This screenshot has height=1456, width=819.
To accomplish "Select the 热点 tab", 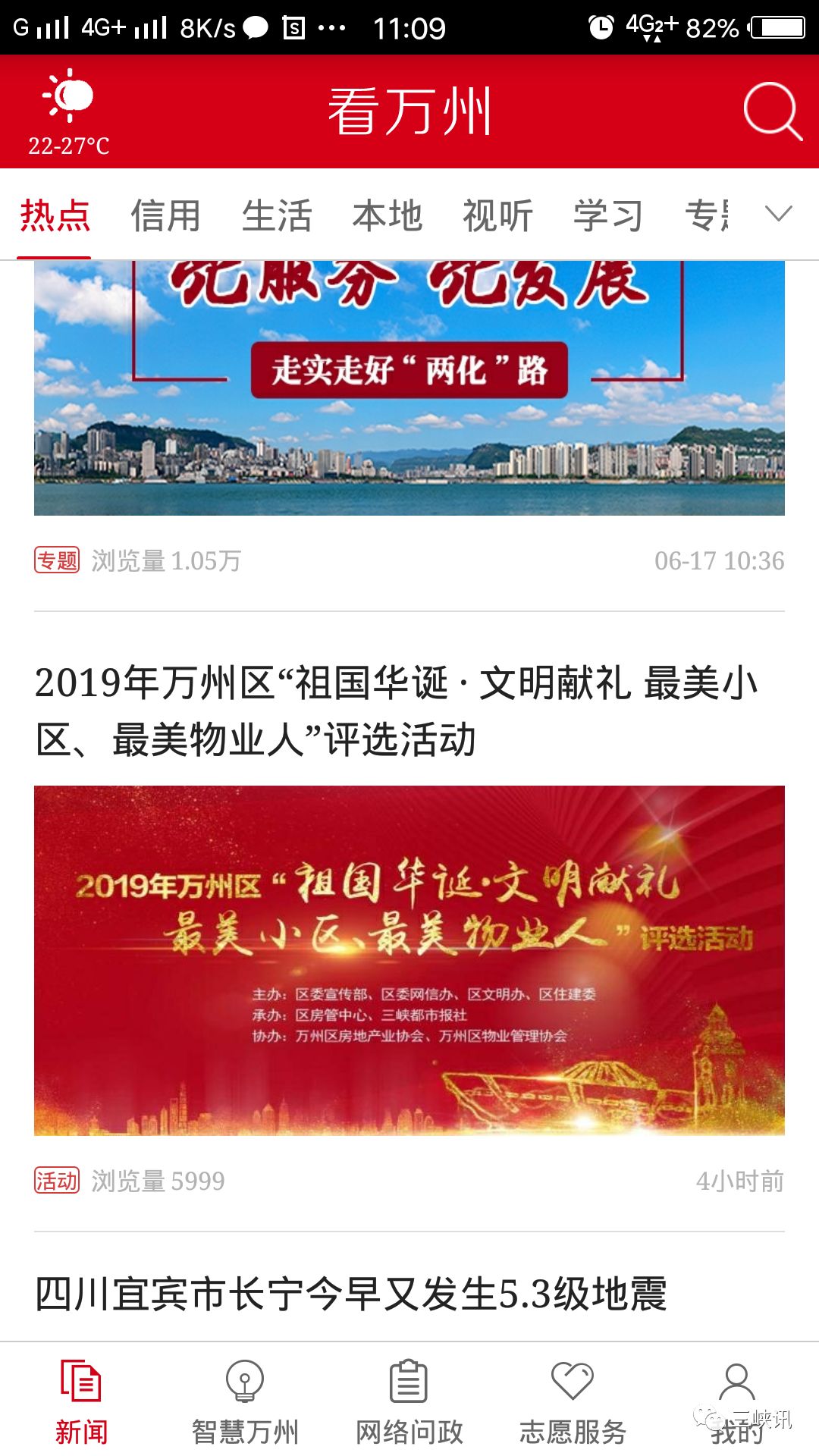I will 55,215.
